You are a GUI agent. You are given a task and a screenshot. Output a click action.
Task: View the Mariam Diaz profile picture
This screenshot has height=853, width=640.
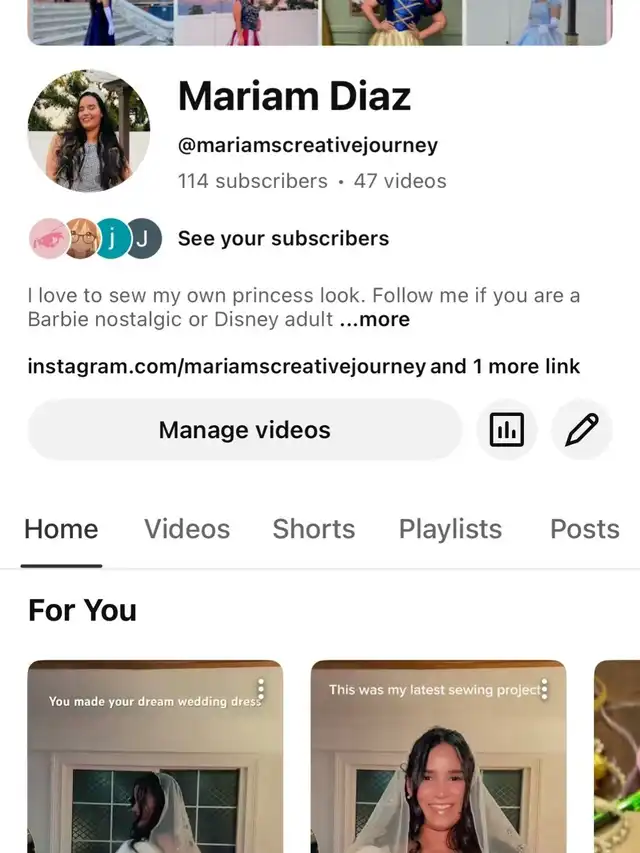coord(88,131)
